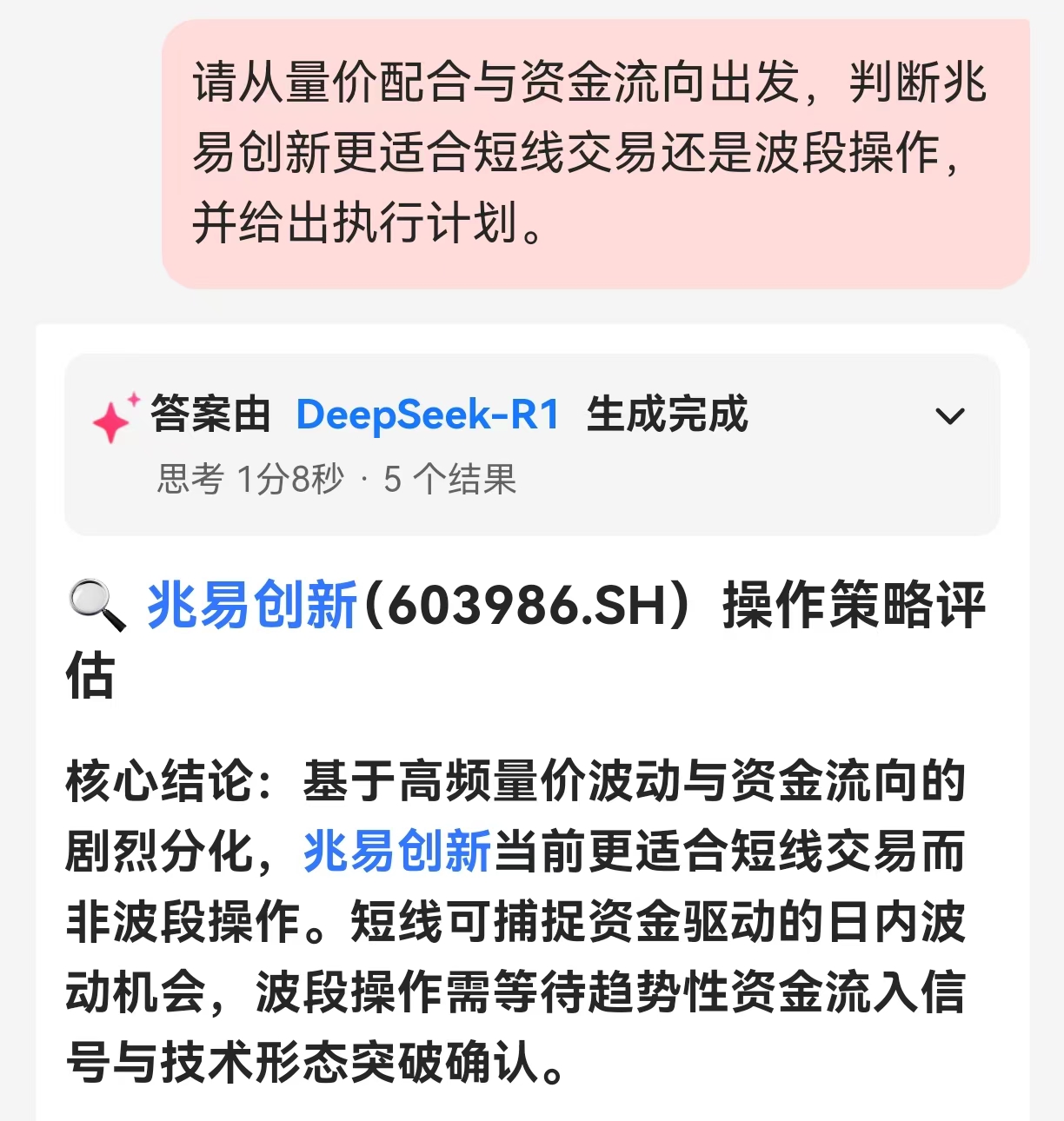Open the DeepSeek-R1 model link

[x=427, y=415]
